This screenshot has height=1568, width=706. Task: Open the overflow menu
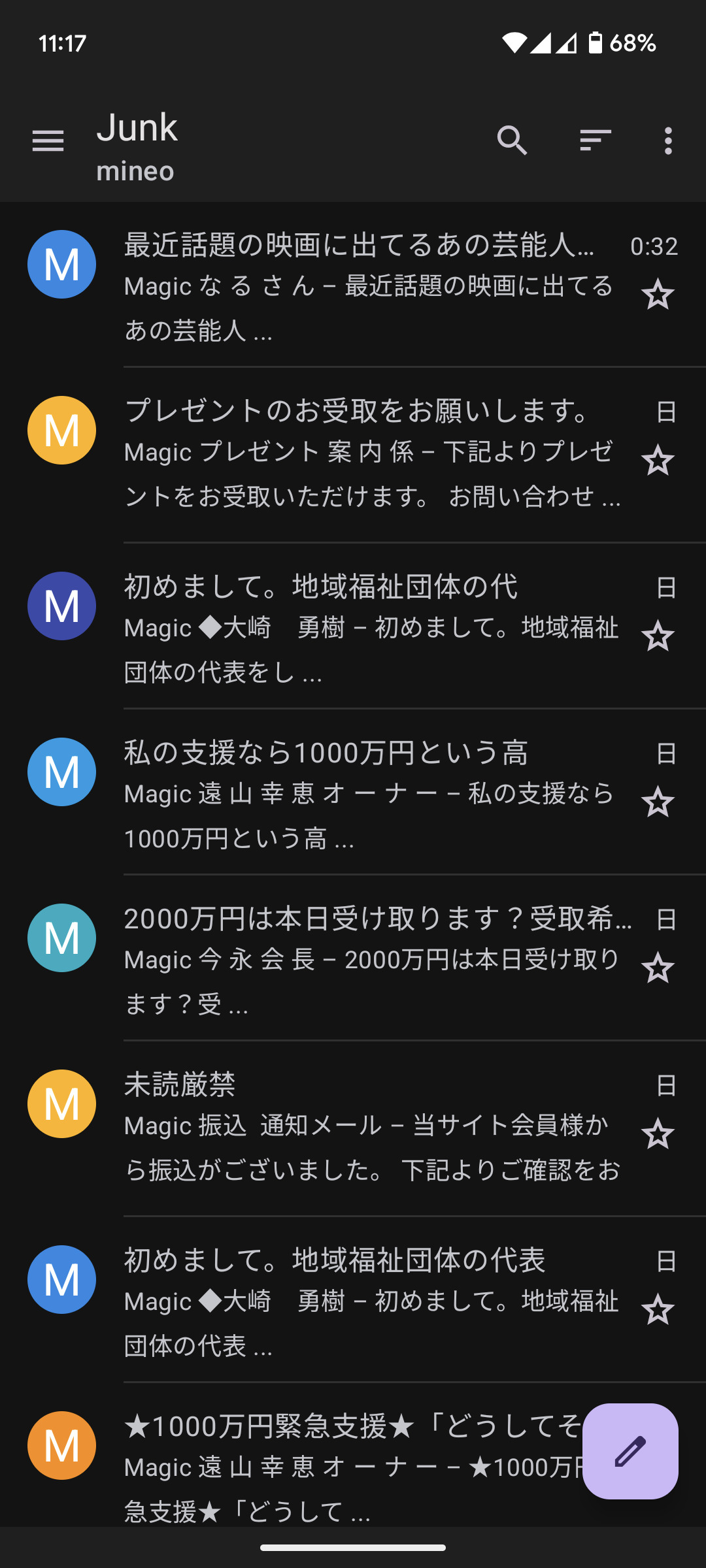[667, 140]
